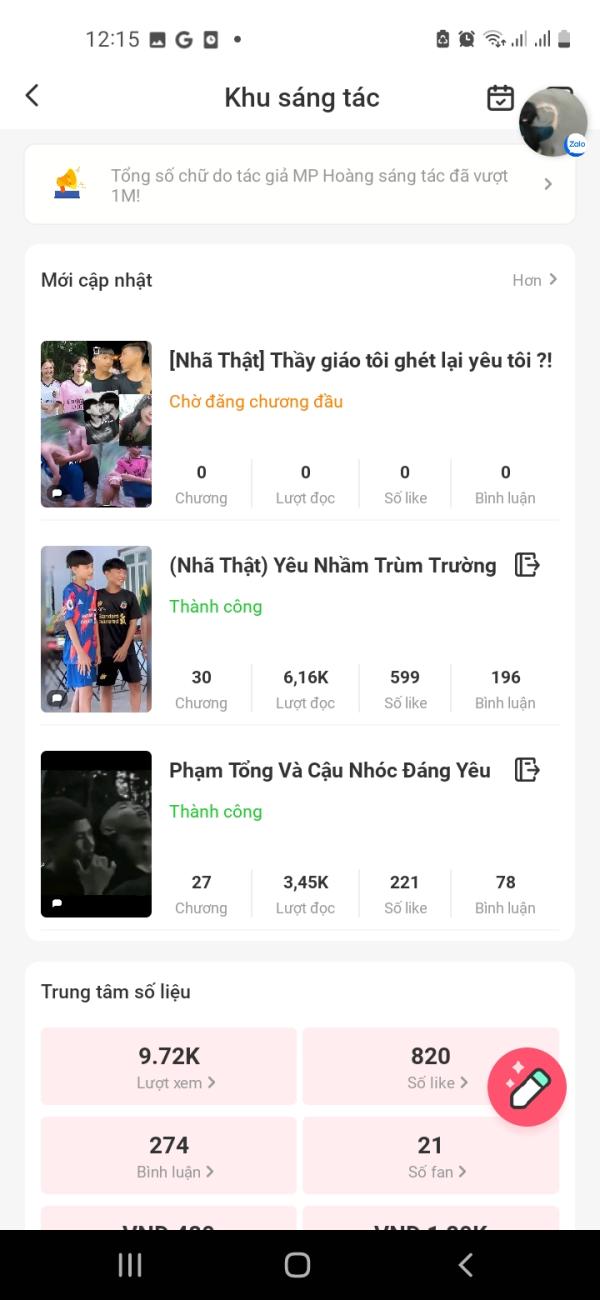Tap export icon beside 'Yêu Nhầm Trùm Trường'

(x=527, y=565)
